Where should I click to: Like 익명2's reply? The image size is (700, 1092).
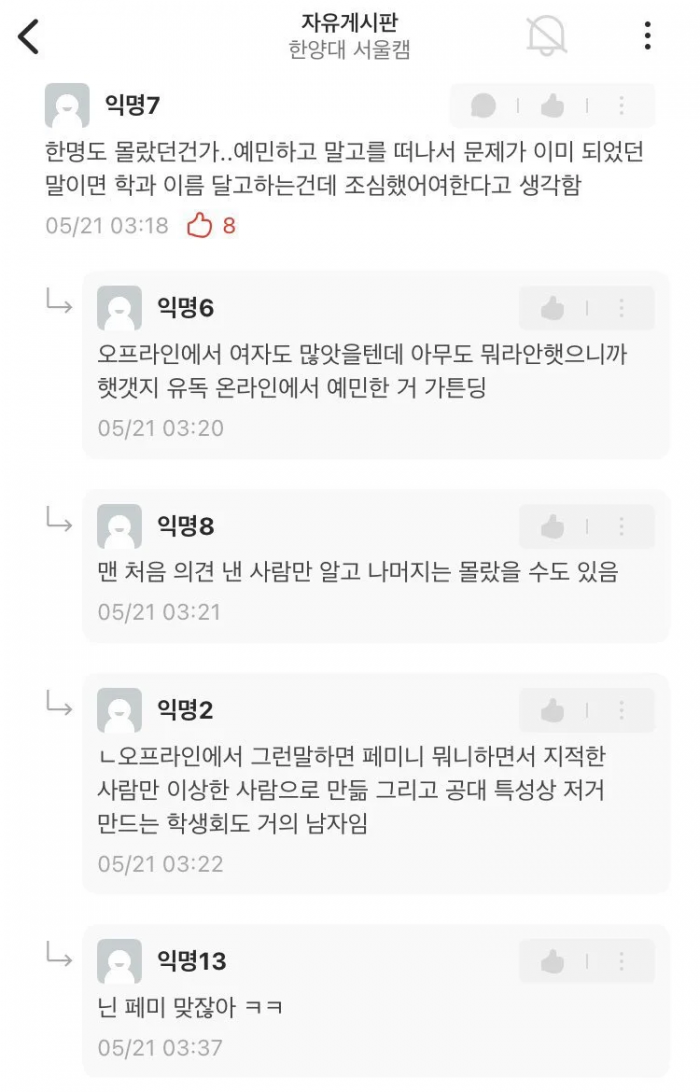tap(552, 710)
